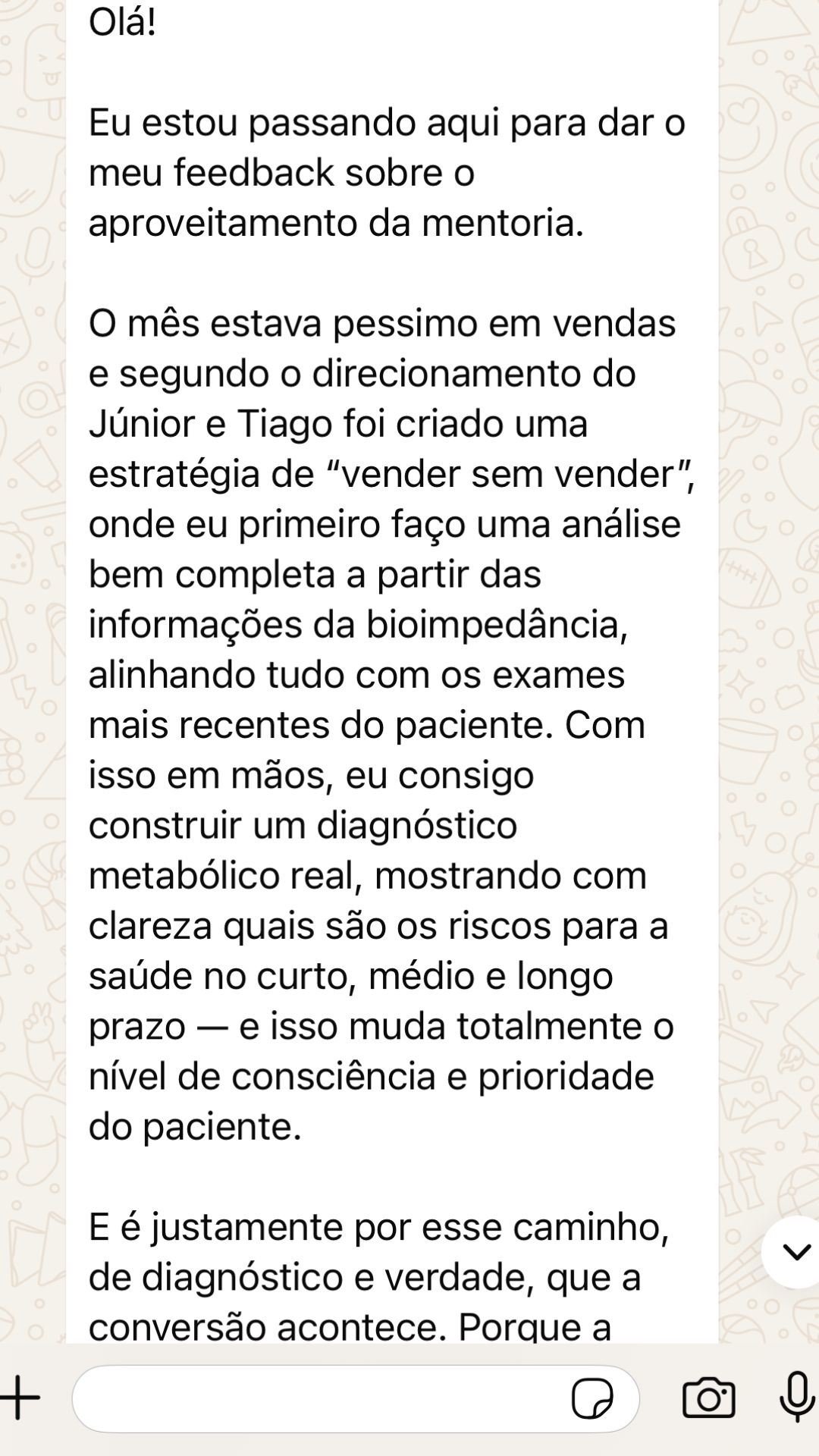819x1456 pixels.
Task: Open the sticker picker
Action: pyautogui.click(x=592, y=1398)
